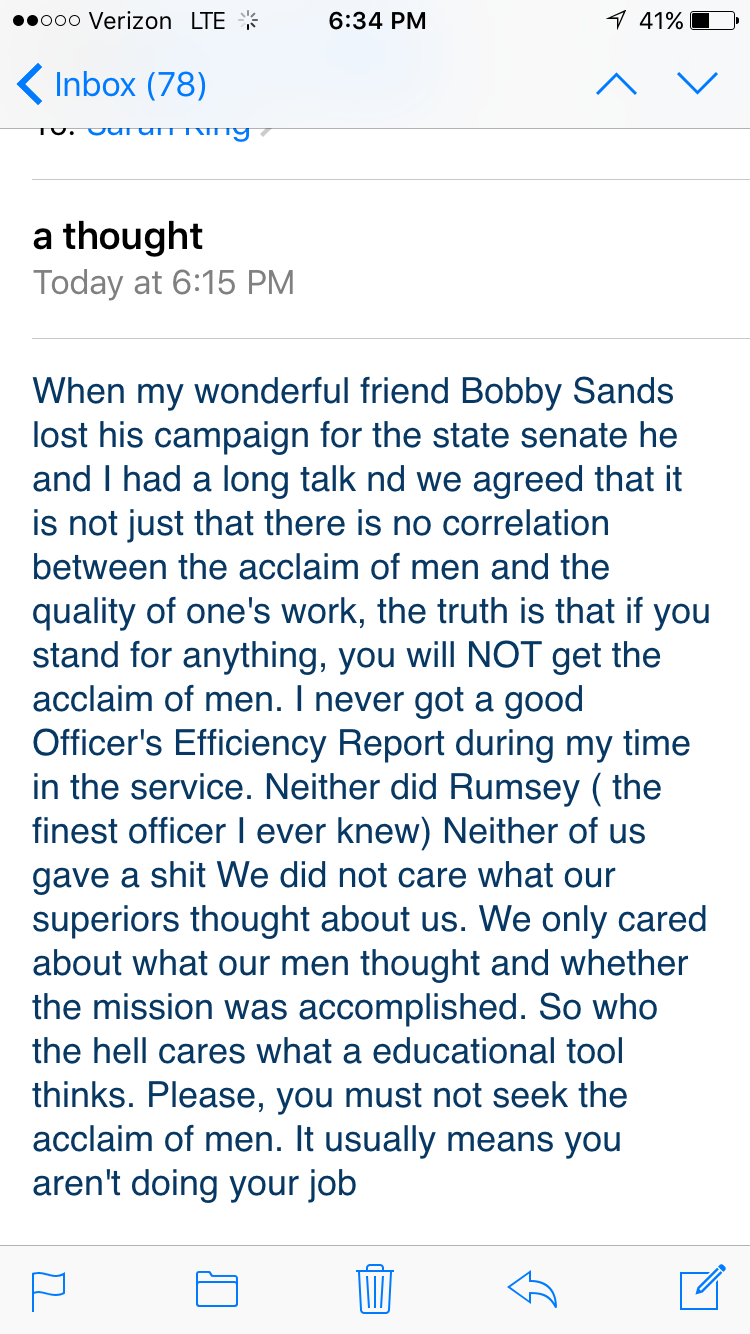
Task: Compose a new email
Action: (x=702, y=1288)
